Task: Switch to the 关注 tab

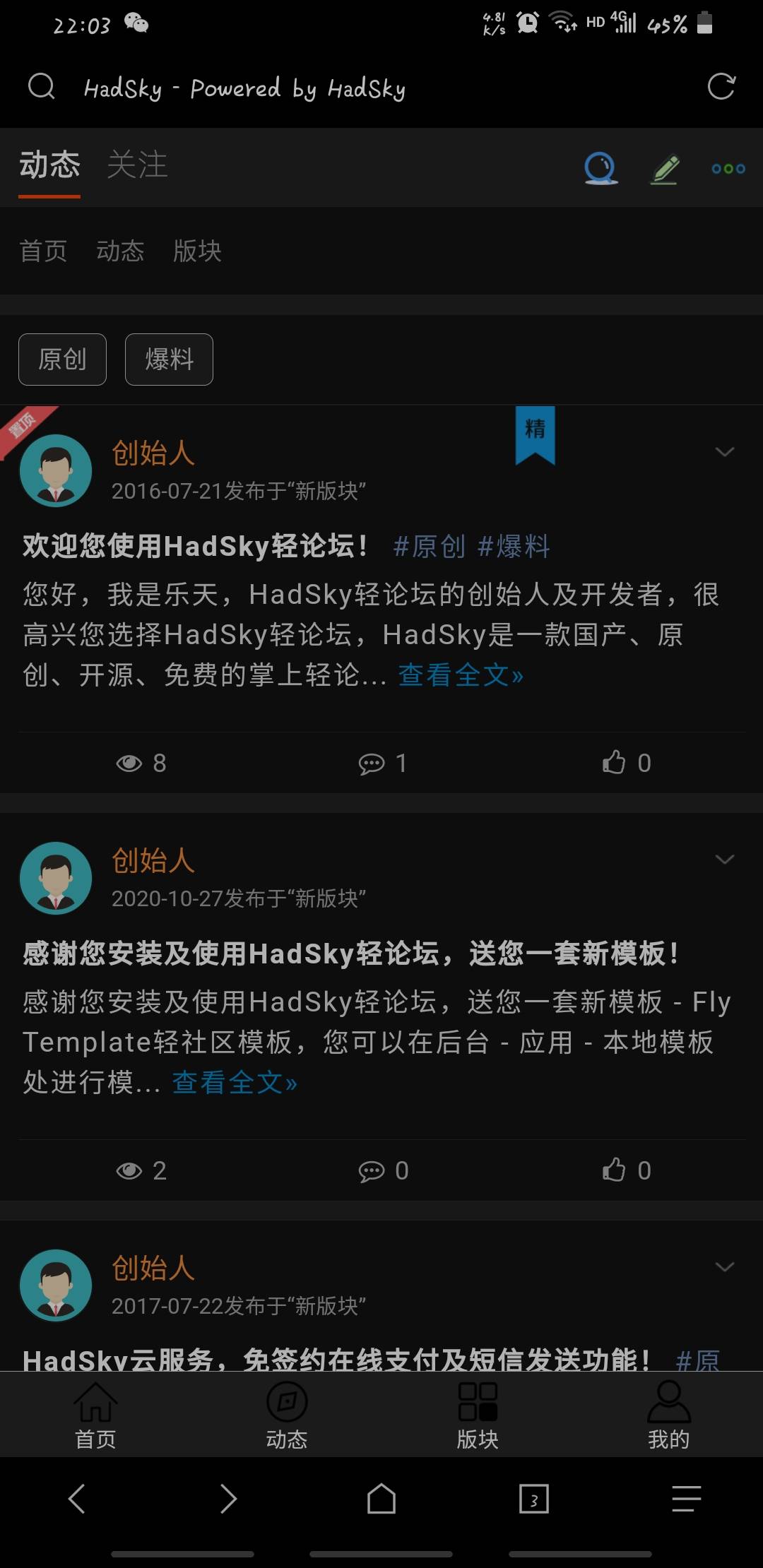Action: pyautogui.click(x=137, y=165)
